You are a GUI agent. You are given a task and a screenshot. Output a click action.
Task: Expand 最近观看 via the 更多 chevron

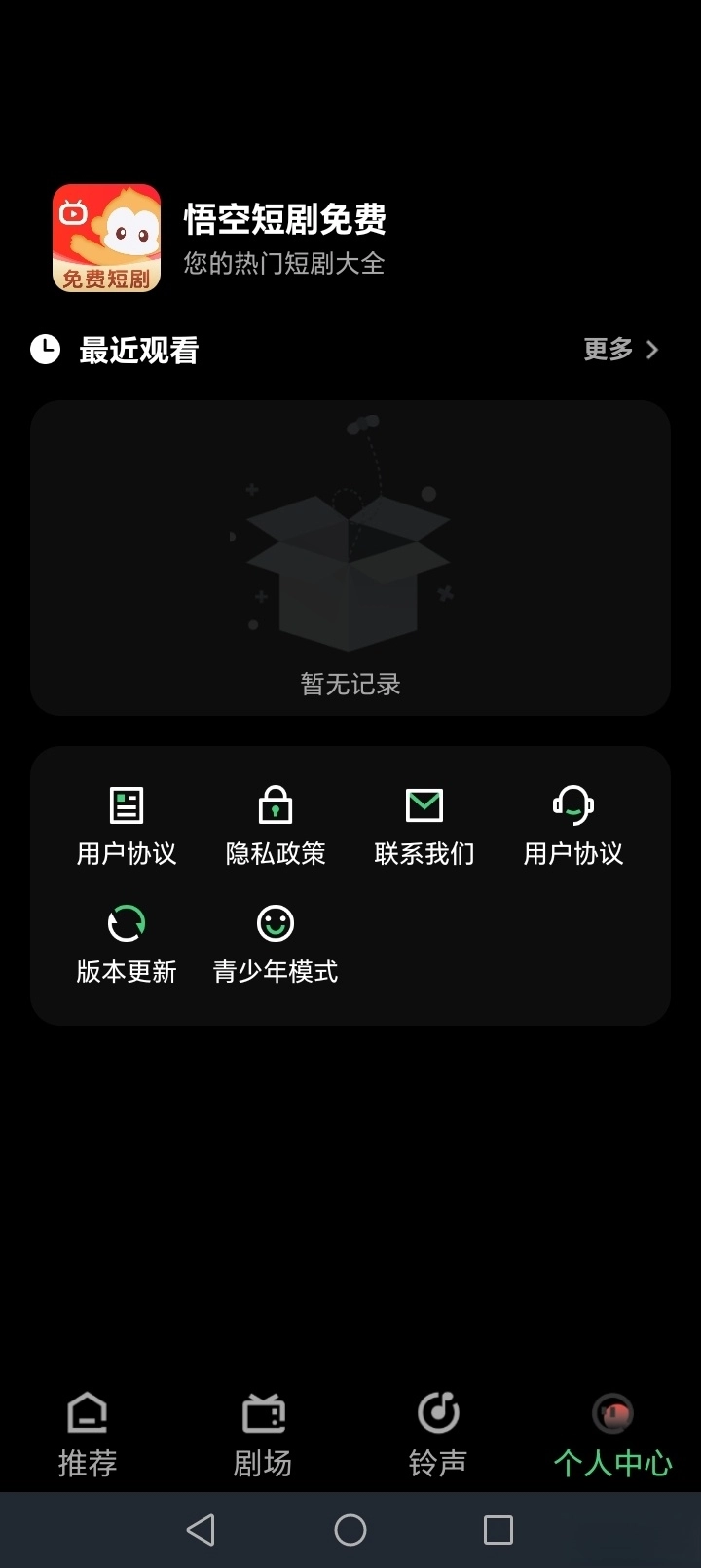[651, 349]
